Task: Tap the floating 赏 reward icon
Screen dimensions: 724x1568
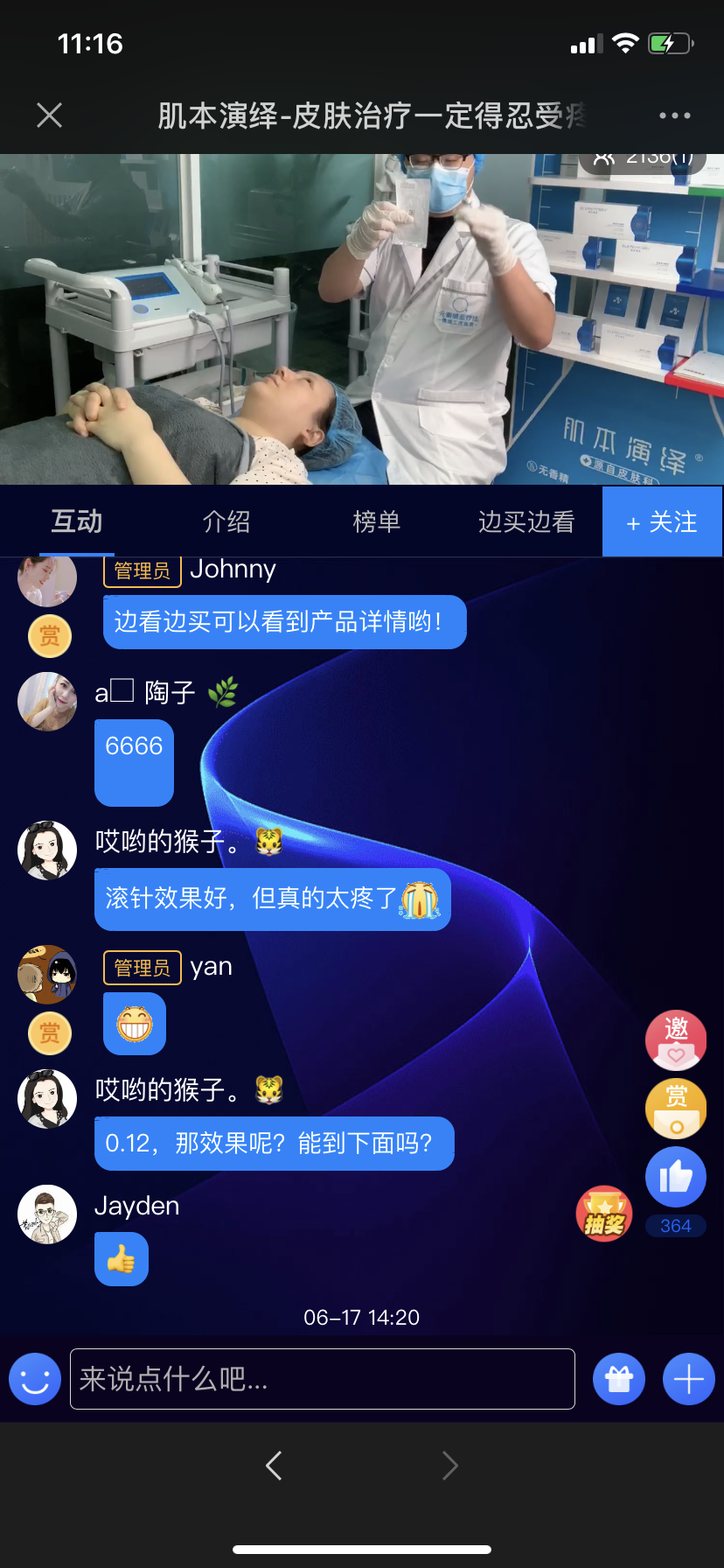Action: [675, 1108]
